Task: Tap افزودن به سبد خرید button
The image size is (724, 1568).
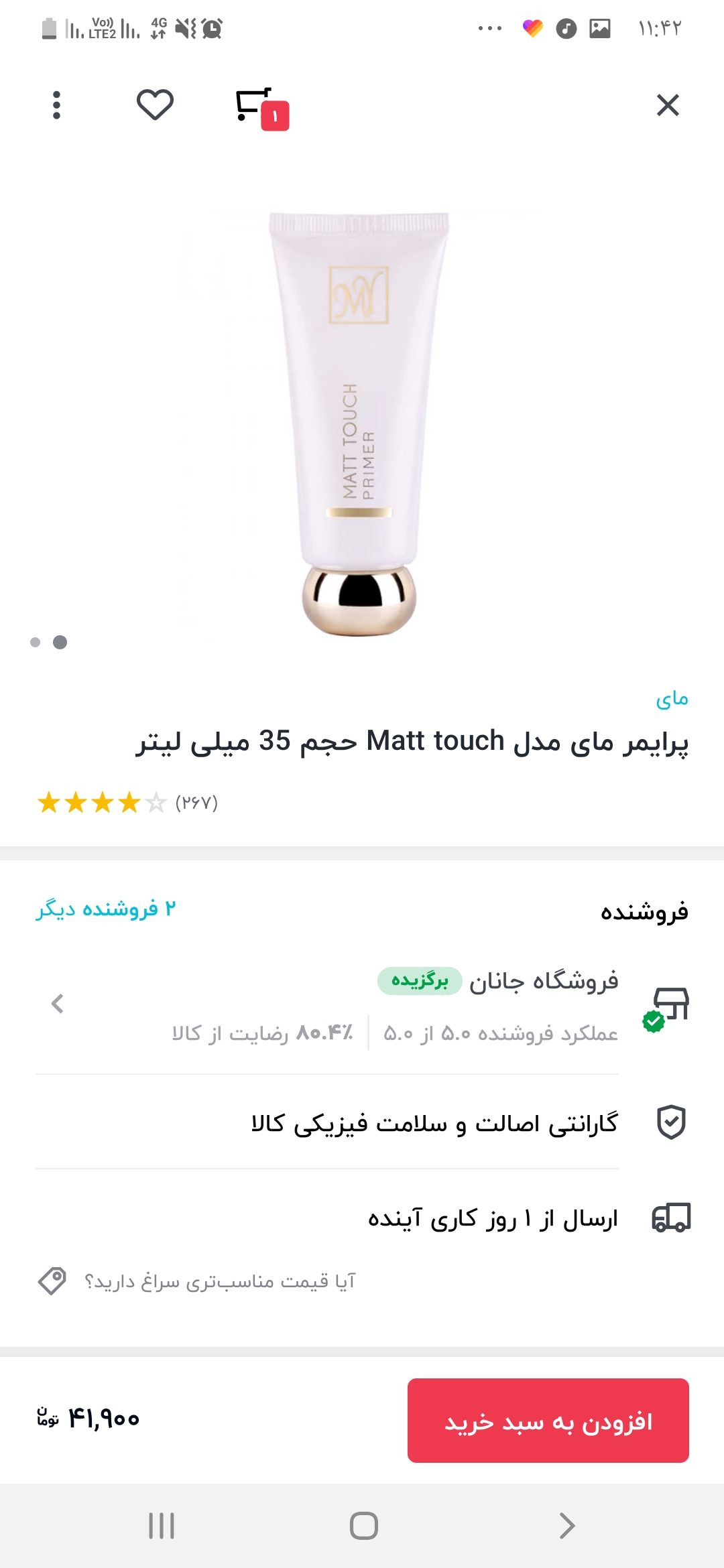Action: point(548,1420)
